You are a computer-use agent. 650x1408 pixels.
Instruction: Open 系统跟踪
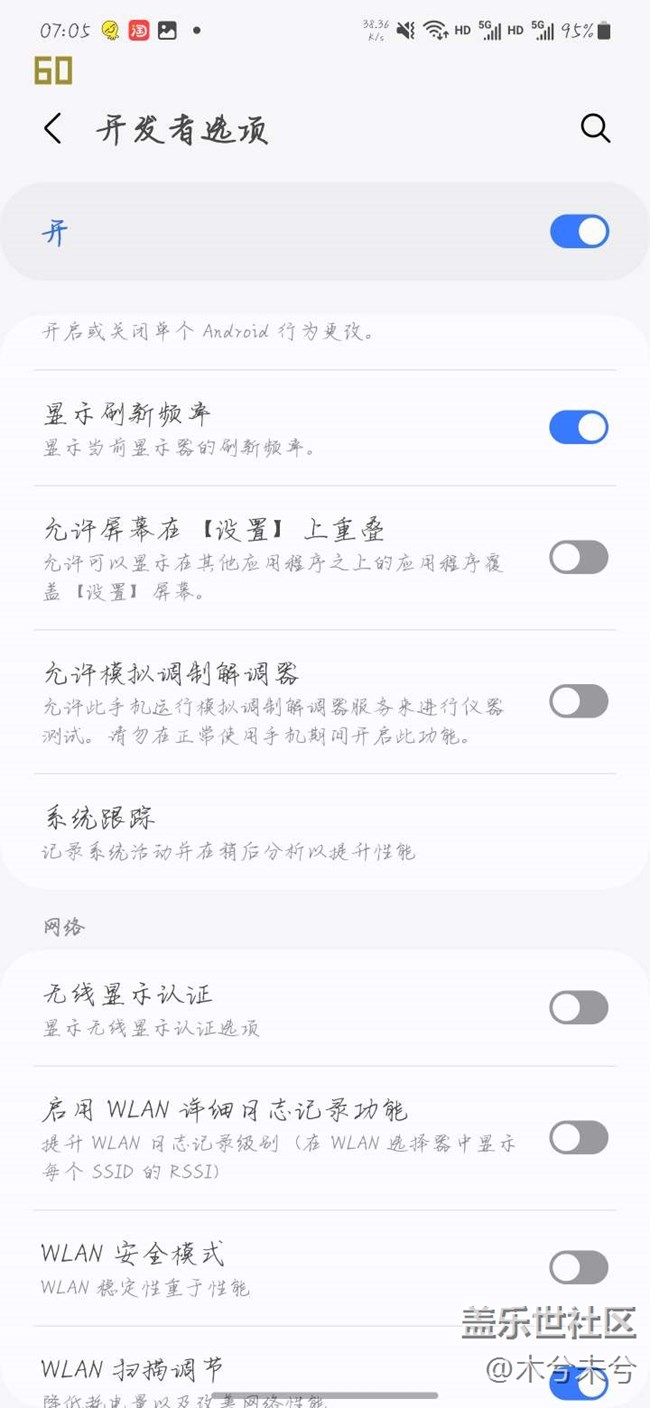point(325,832)
